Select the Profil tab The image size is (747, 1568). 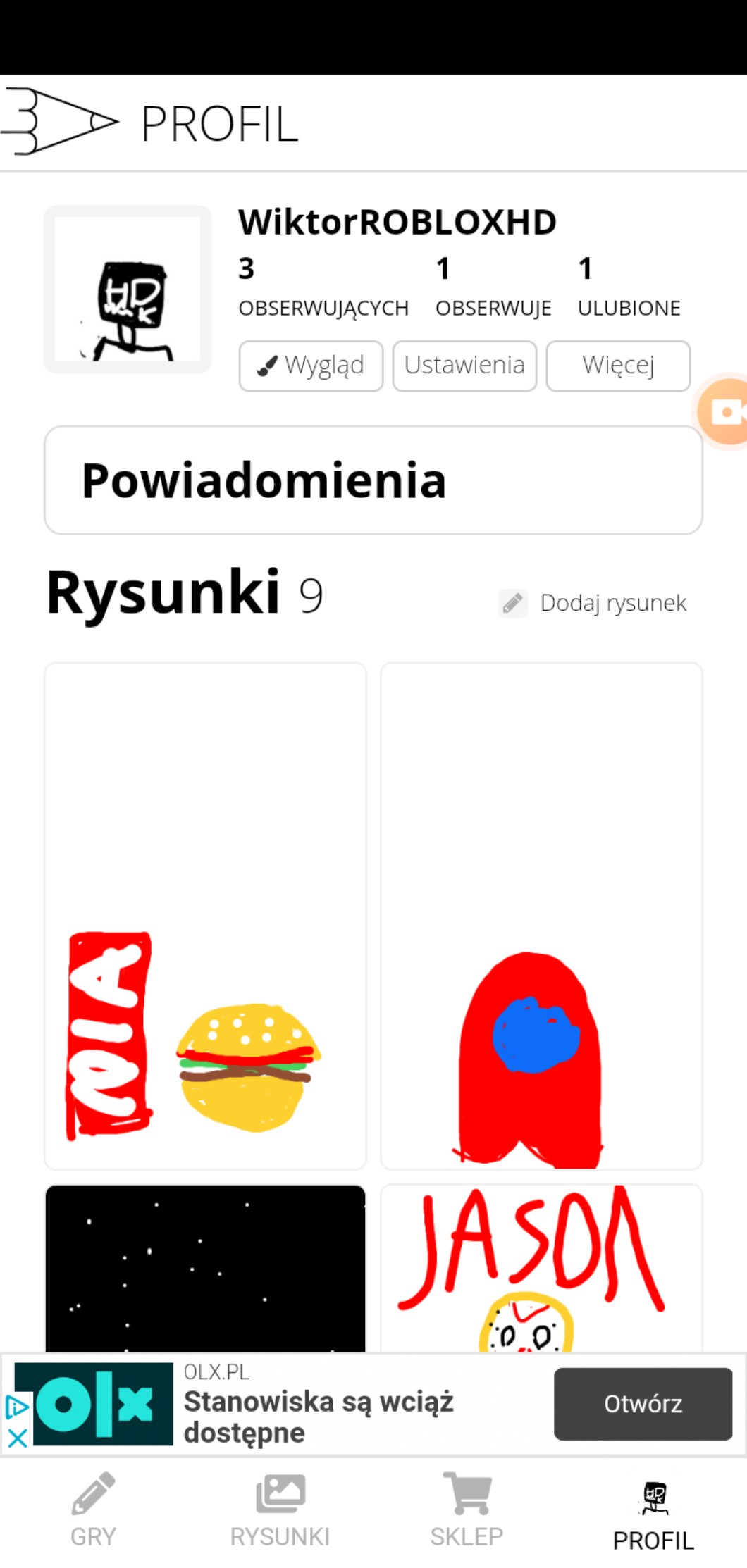click(x=653, y=1510)
